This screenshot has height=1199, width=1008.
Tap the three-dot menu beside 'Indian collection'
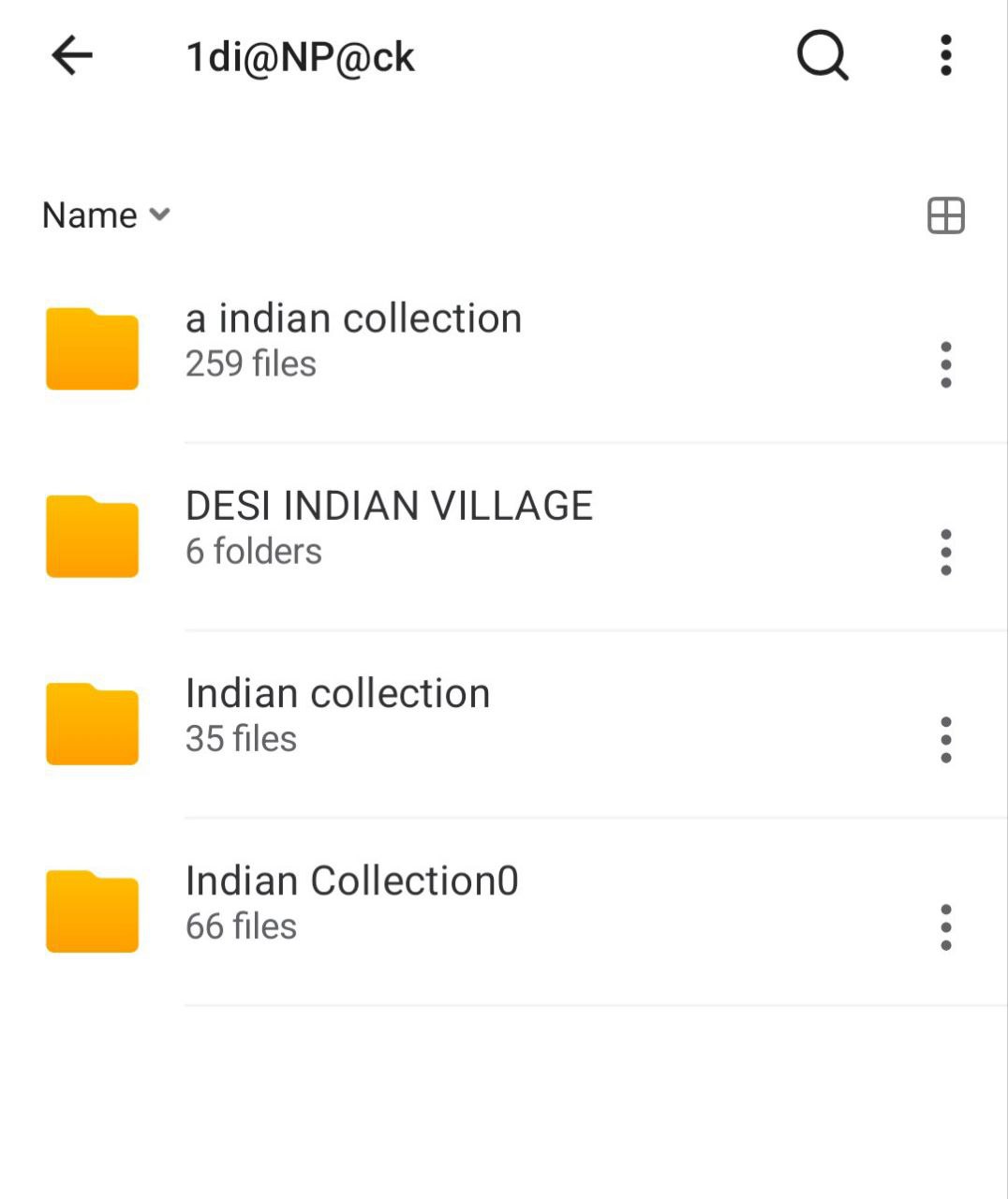coord(946,740)
